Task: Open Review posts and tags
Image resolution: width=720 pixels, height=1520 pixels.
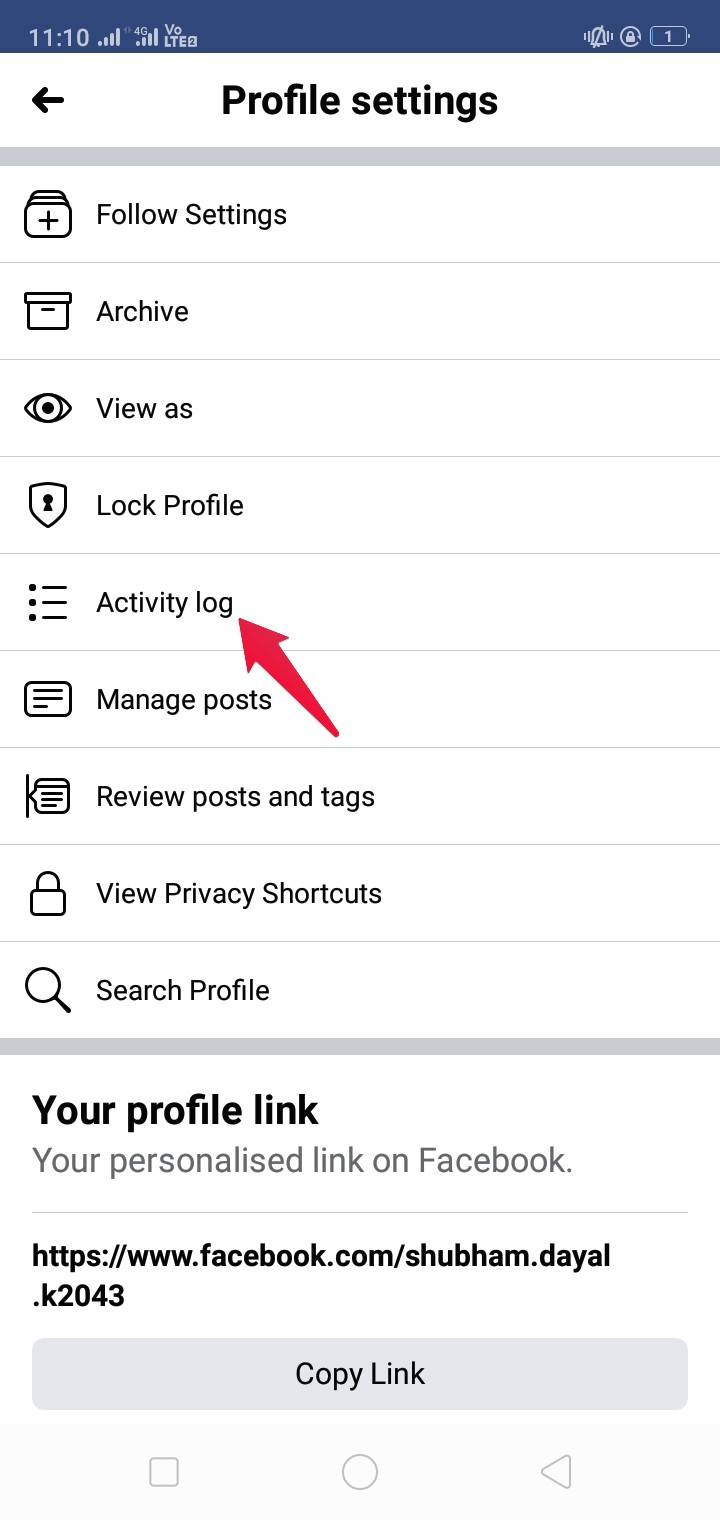Action: pos(235,797)
